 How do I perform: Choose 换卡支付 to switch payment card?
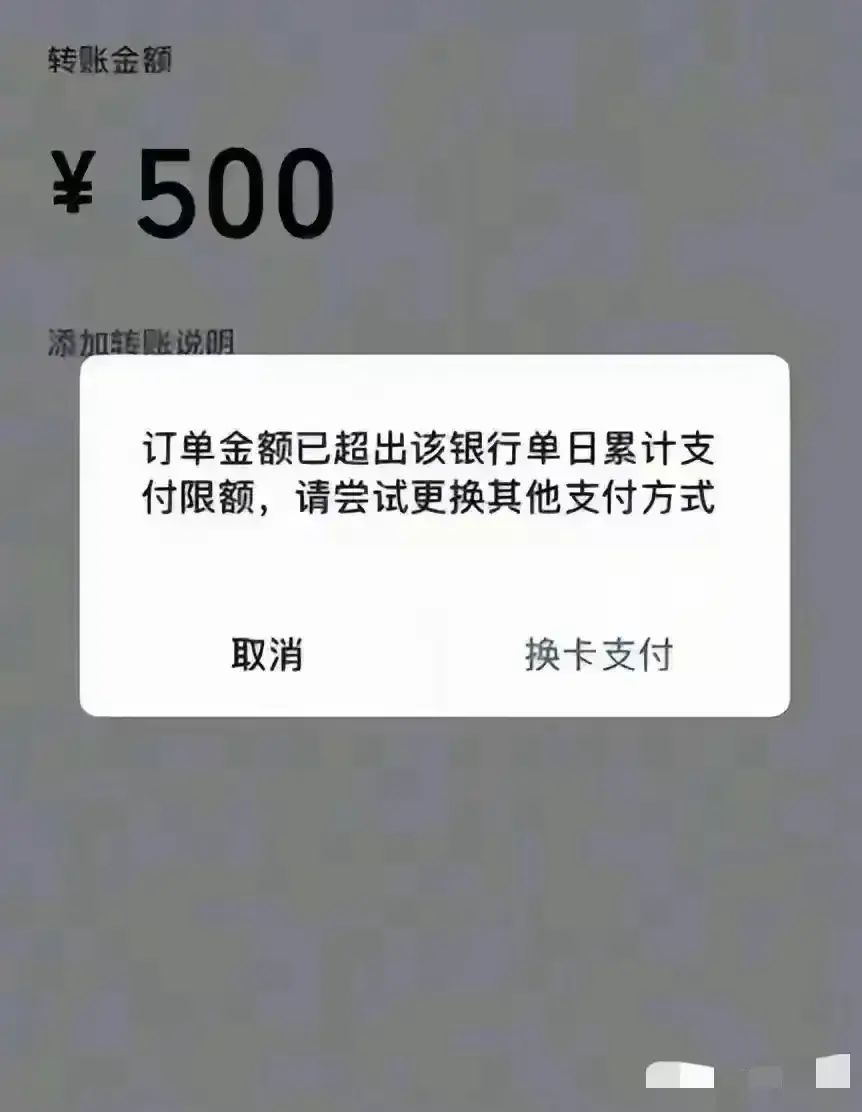pyautogui.click(x=599, y=654)
